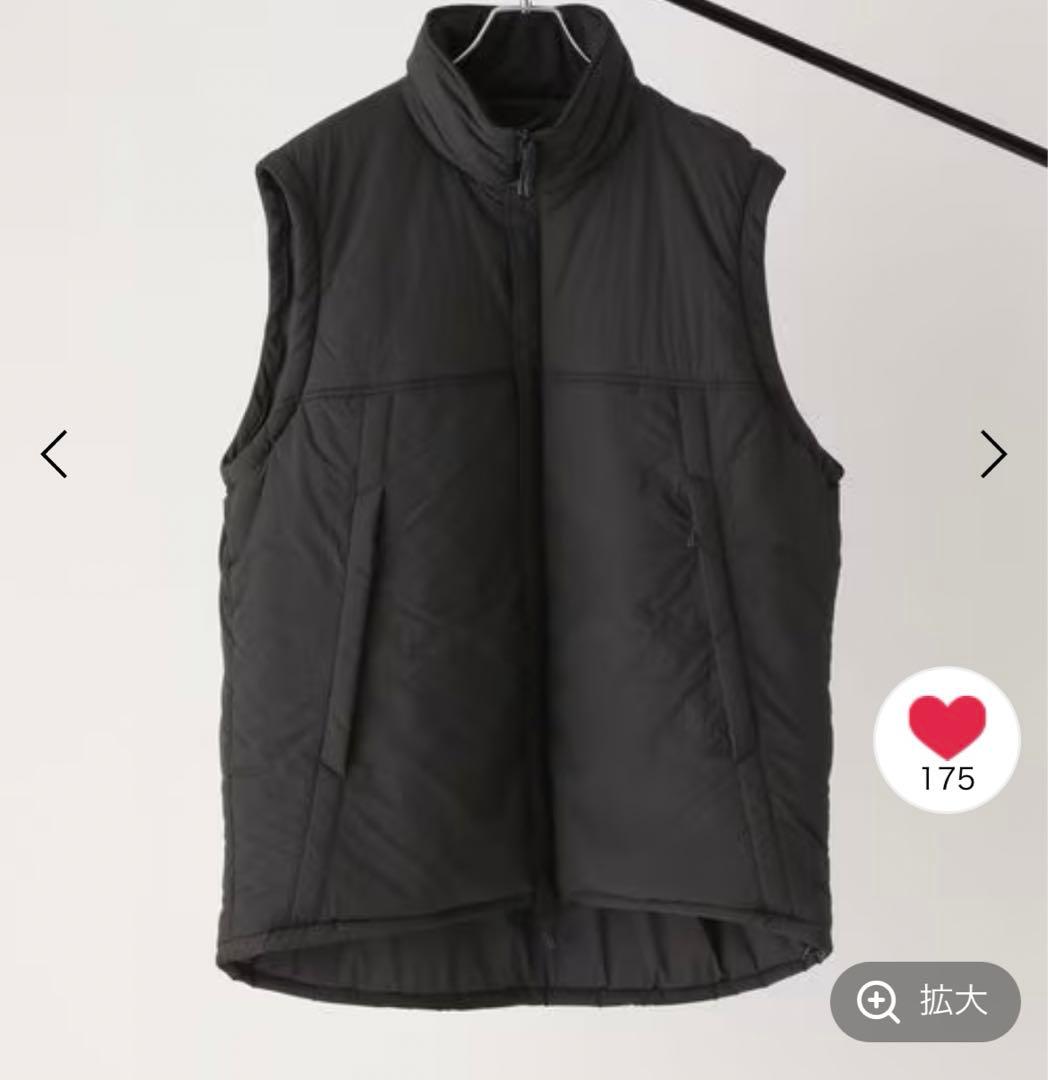This screenshot has height=1080, width=1048.
Task: Show the next product photo
Action: [993, 454]
